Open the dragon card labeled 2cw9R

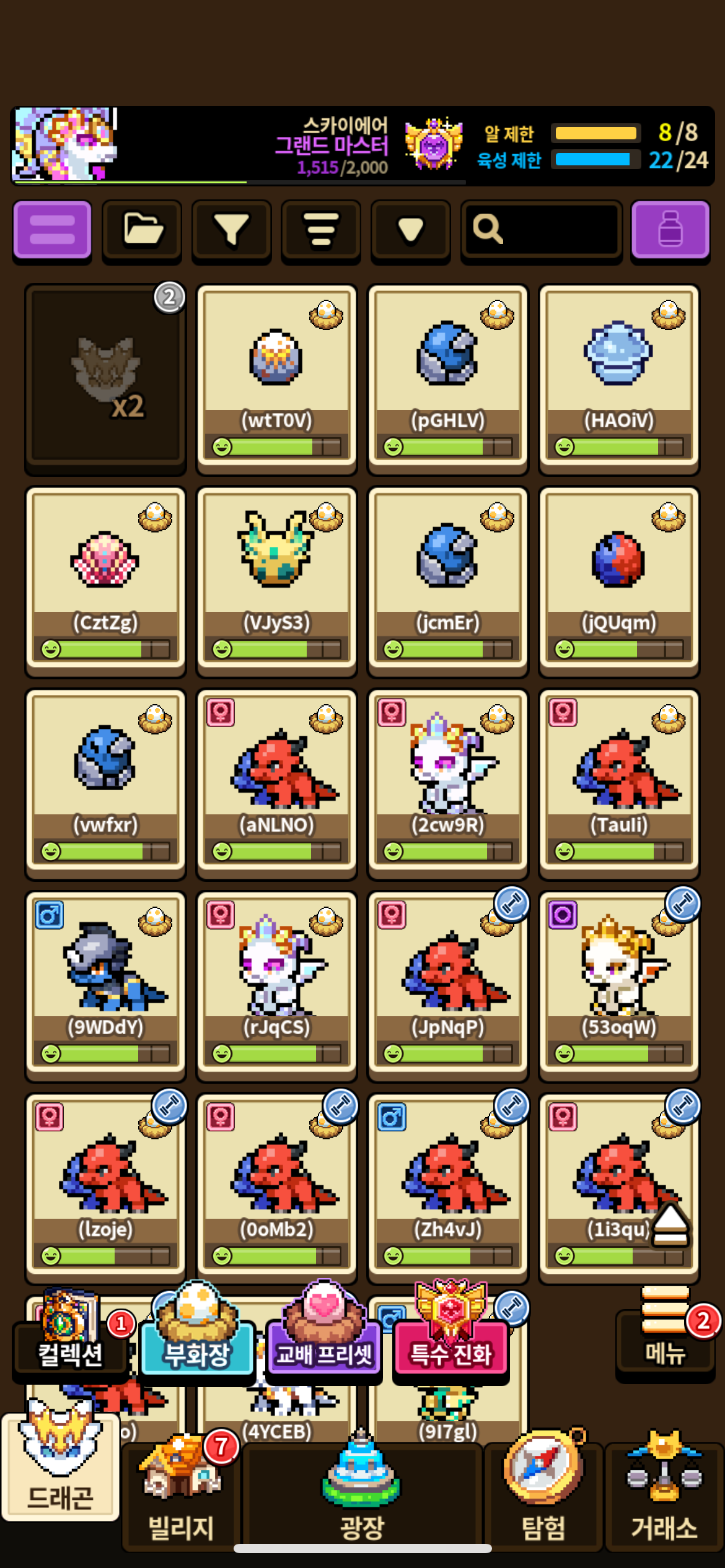point(447,782)
